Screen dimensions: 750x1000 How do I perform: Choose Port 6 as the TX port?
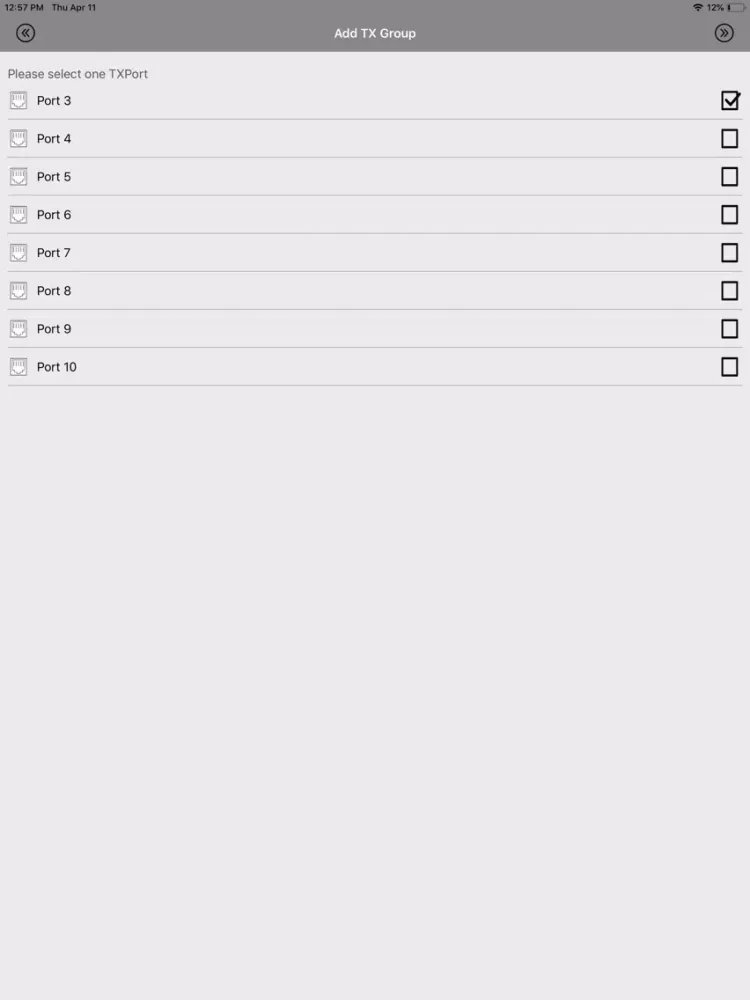point(730,215)
